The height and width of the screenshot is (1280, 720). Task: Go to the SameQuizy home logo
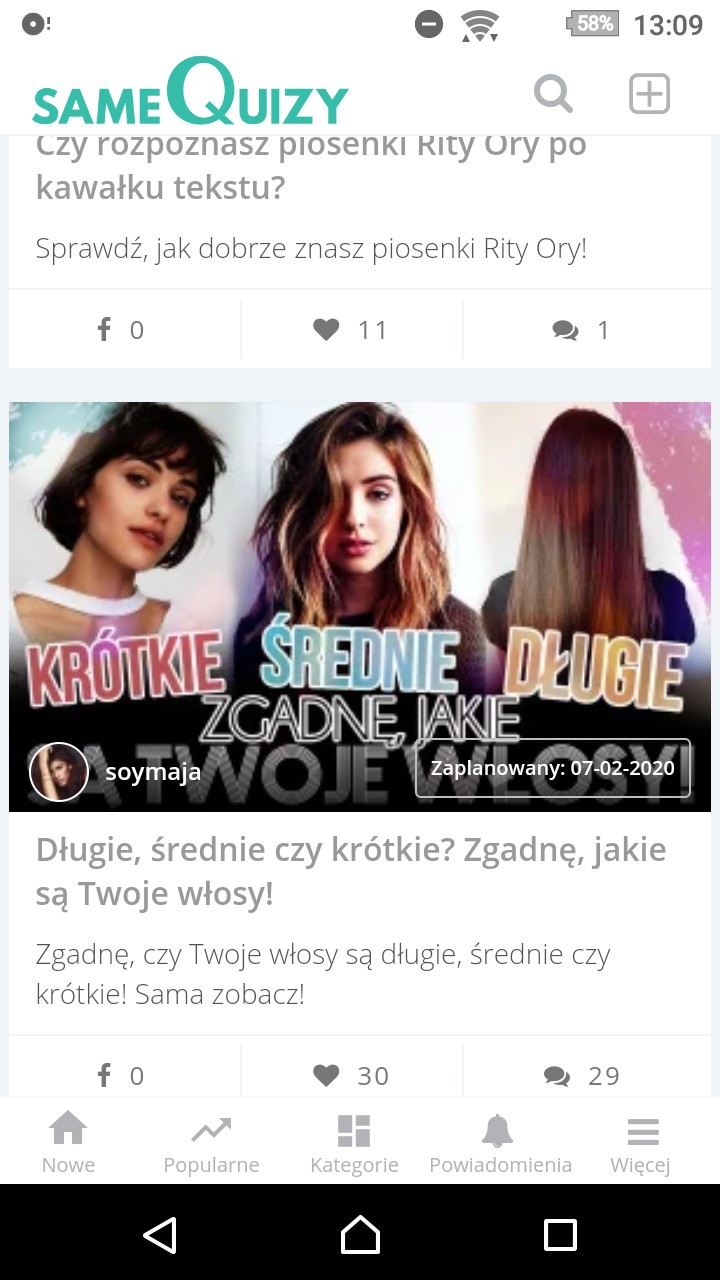coord(190,94)
